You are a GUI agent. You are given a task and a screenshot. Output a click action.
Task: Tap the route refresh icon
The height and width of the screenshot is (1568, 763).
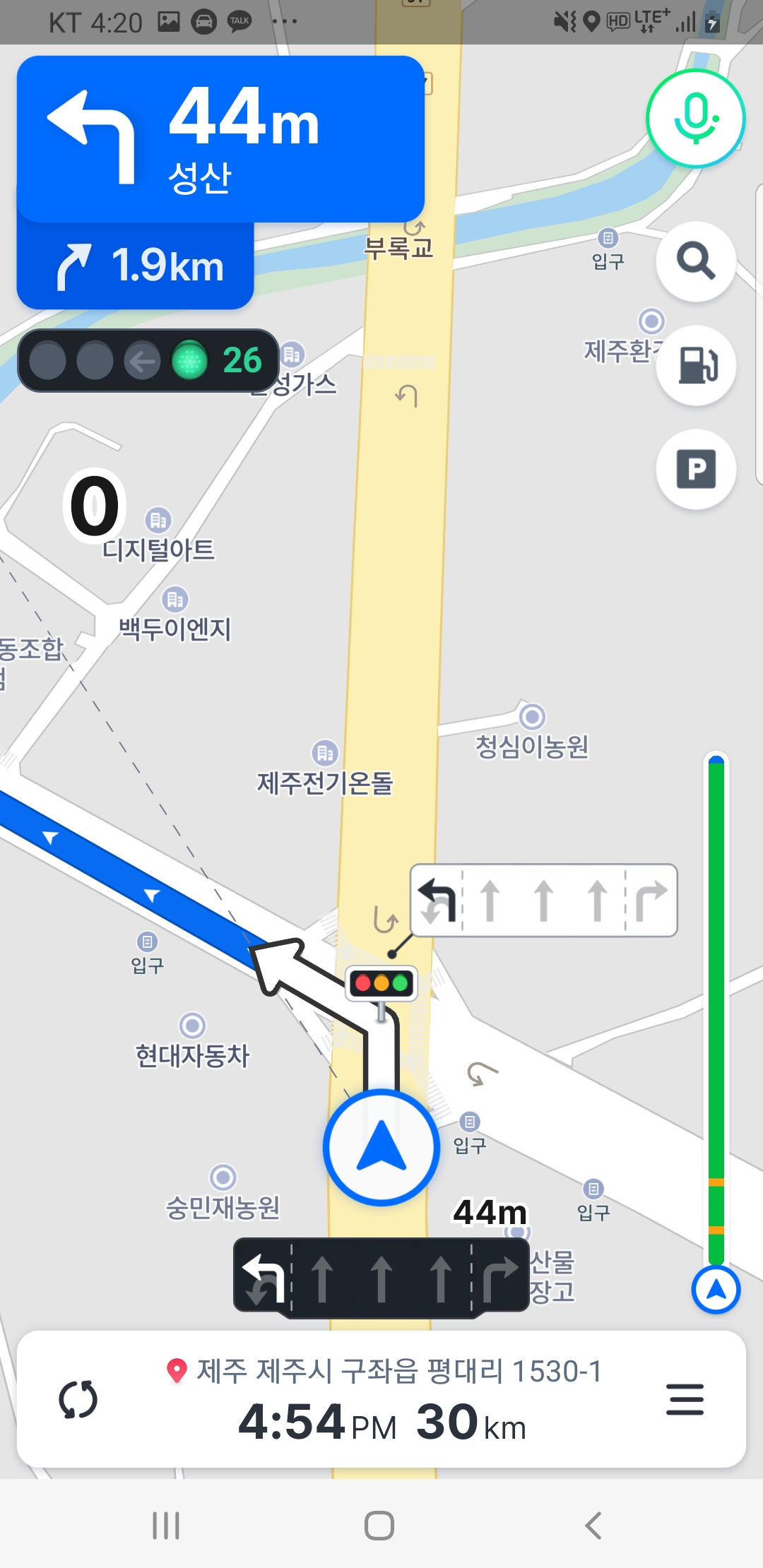click(78, 1400)
